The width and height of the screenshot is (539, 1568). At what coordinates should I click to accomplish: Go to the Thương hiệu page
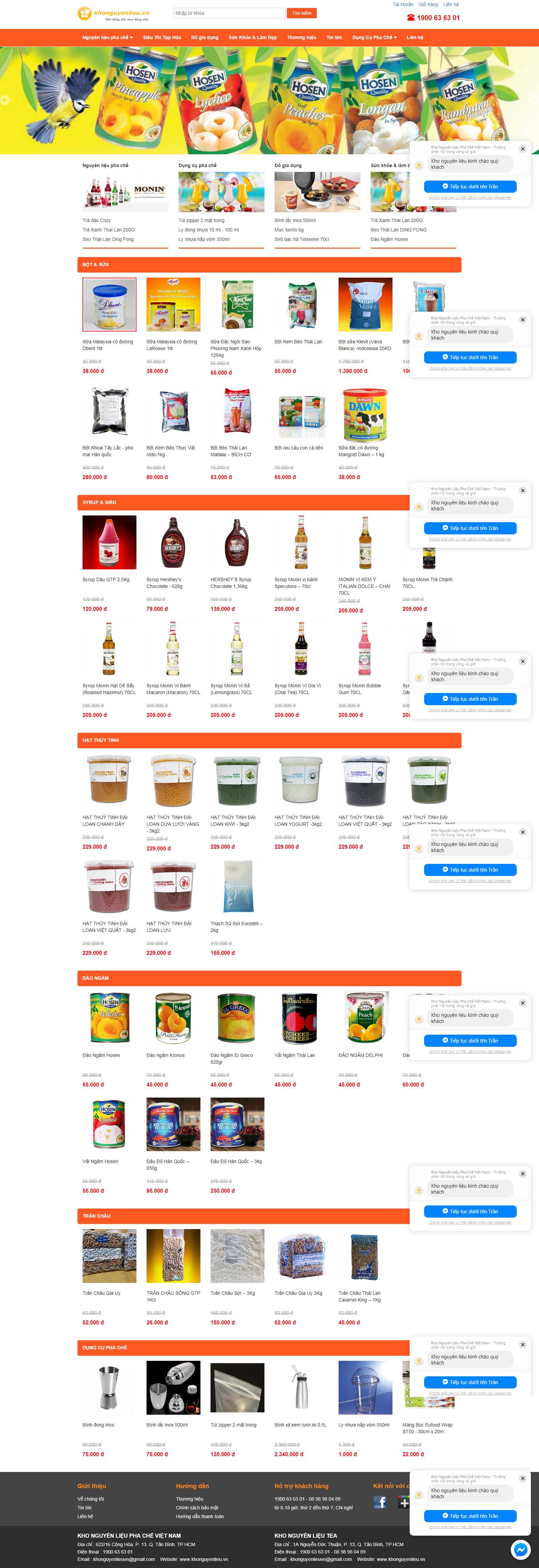(x=301, y=37)
